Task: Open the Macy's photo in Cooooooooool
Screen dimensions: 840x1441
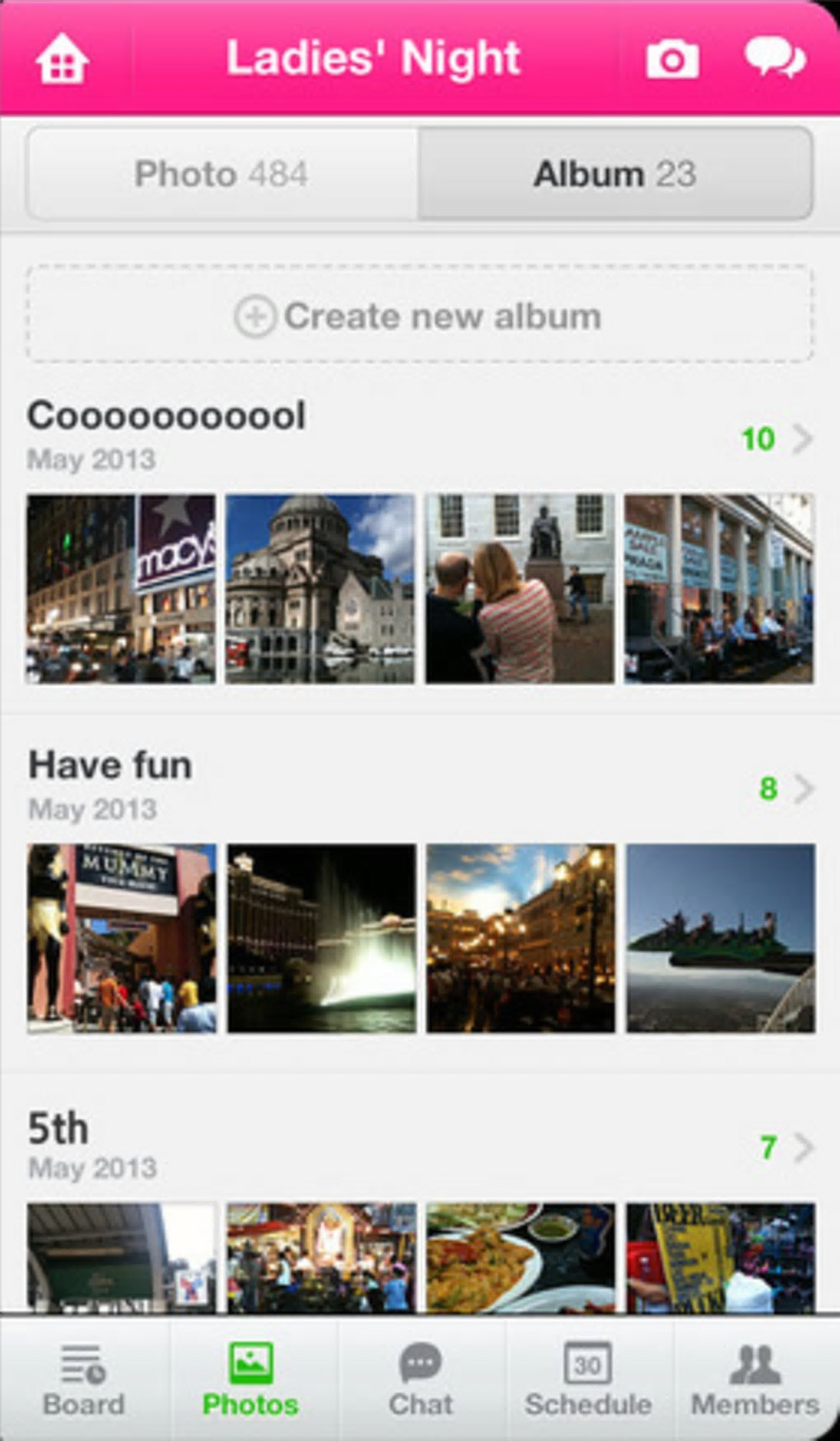Action: [121, 588]
